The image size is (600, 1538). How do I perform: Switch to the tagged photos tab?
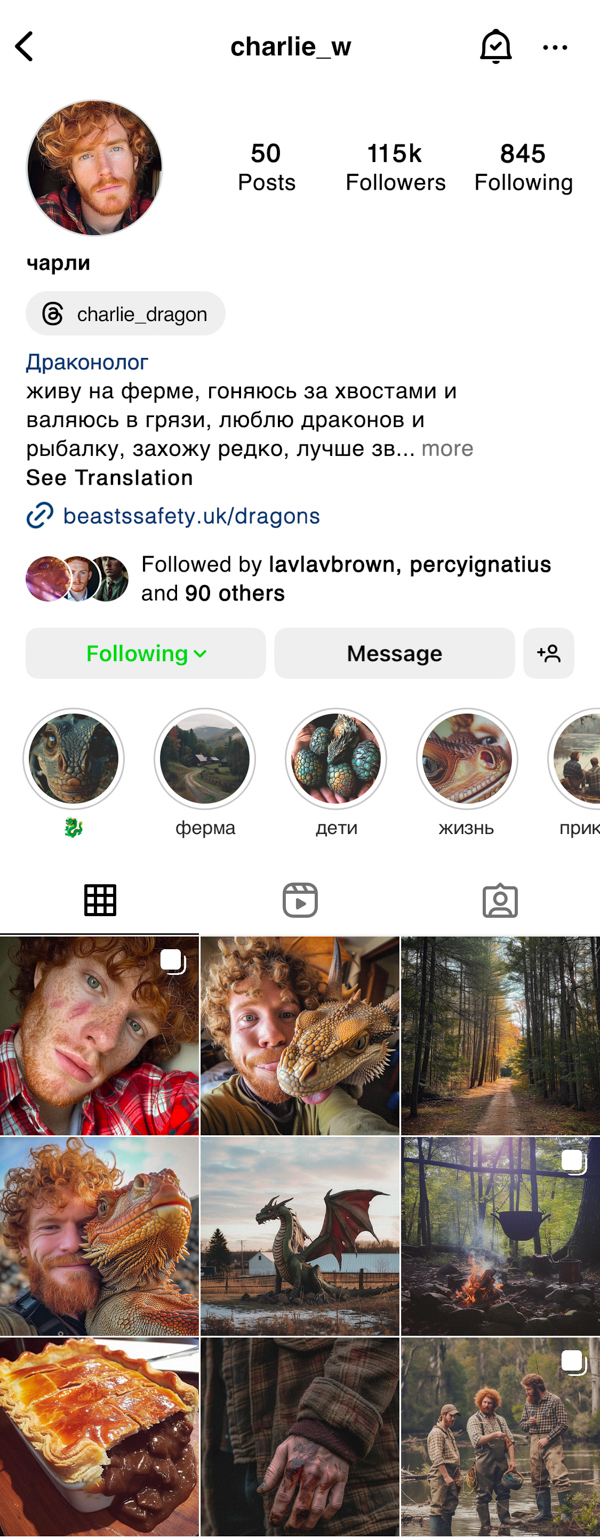coord(500,900)
